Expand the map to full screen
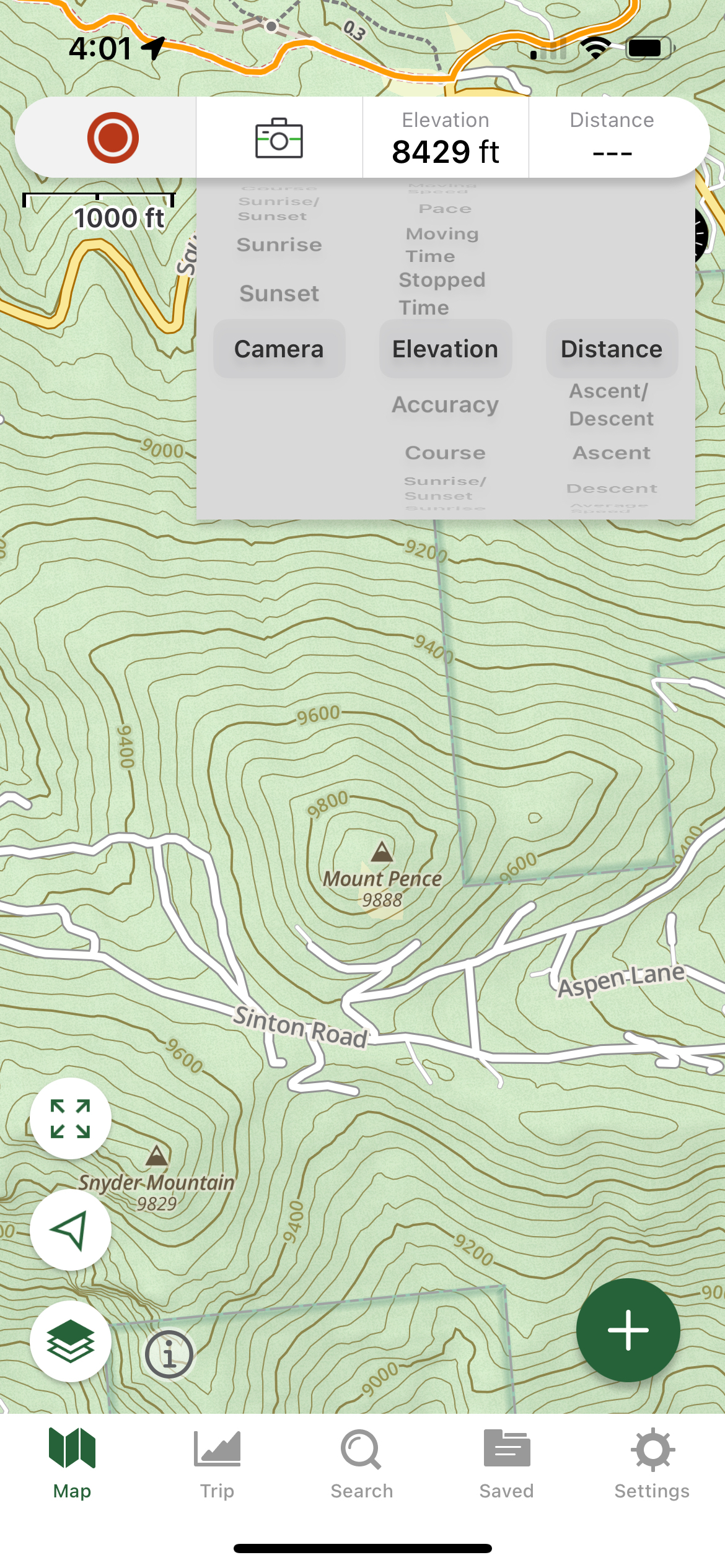725x1568 pixels. [x=71, y=1118]
